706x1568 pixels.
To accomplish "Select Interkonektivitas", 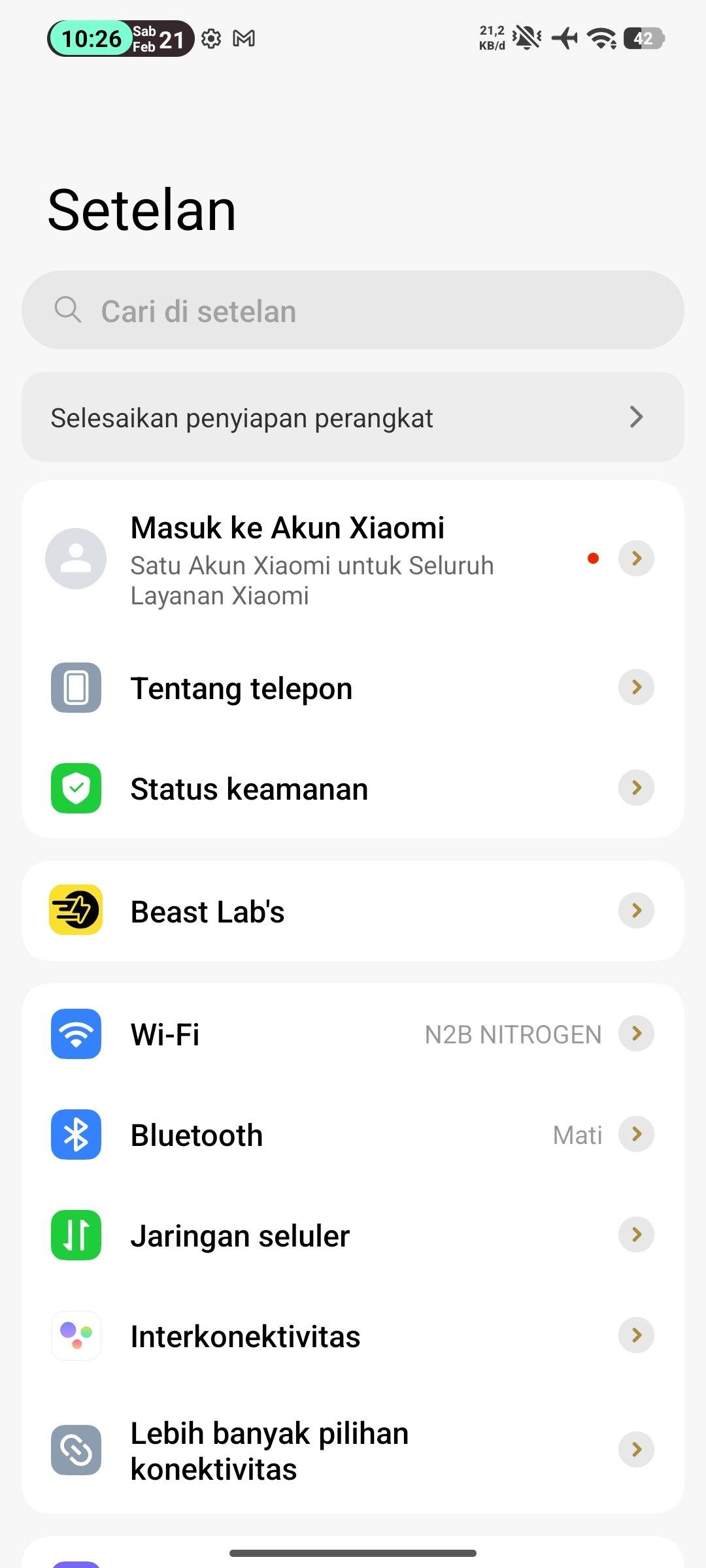I will 353,1336.
